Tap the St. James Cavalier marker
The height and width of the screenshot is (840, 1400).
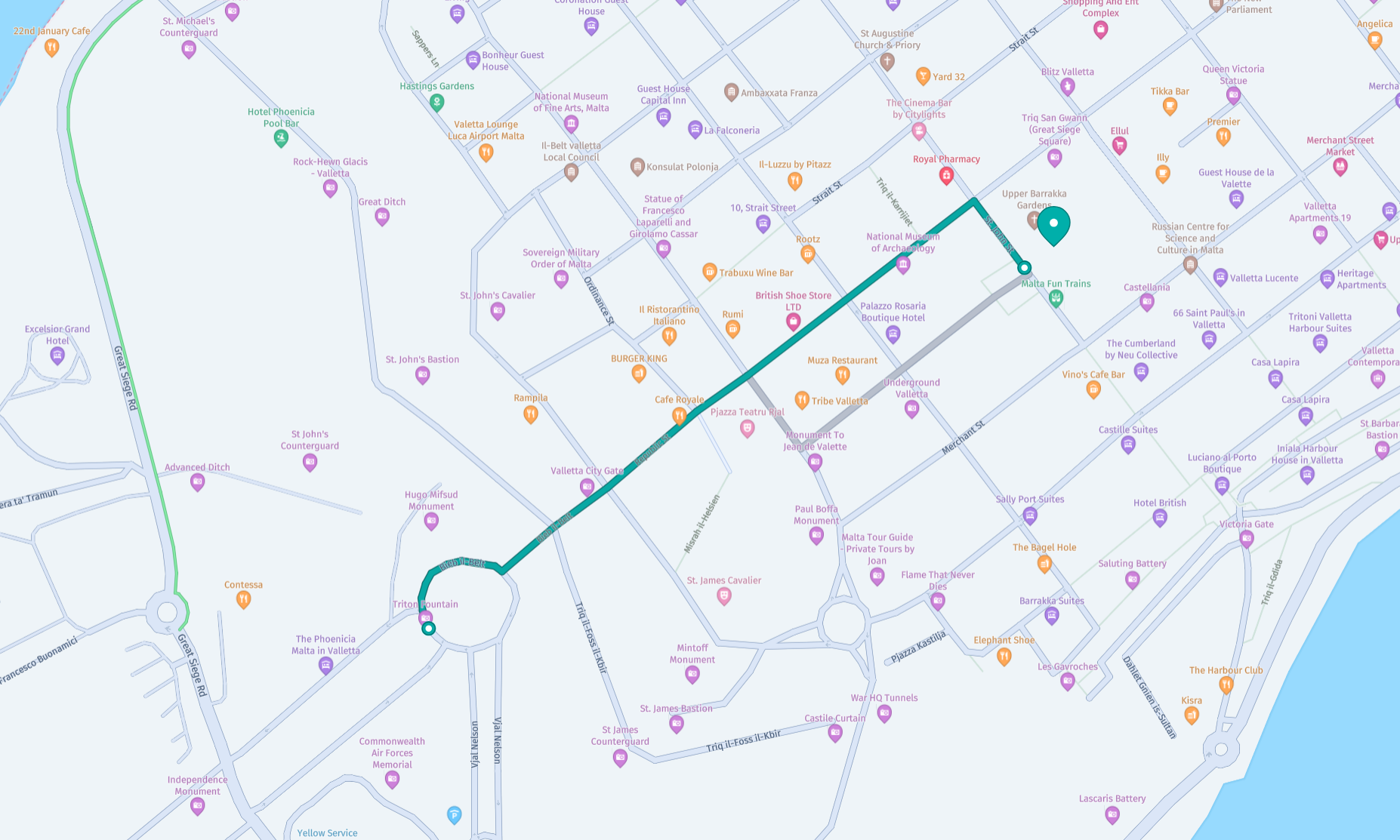click(724, 596)
